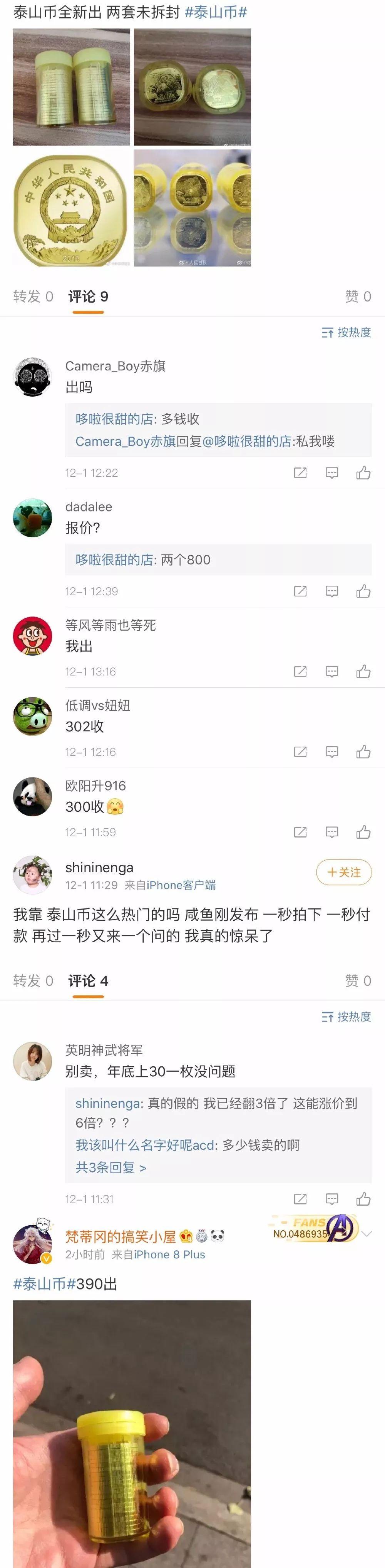Viewport: 385px width, 1568px height.
Task: Sort shininenga's post comments by 按热度
Action: [346, 1017]
